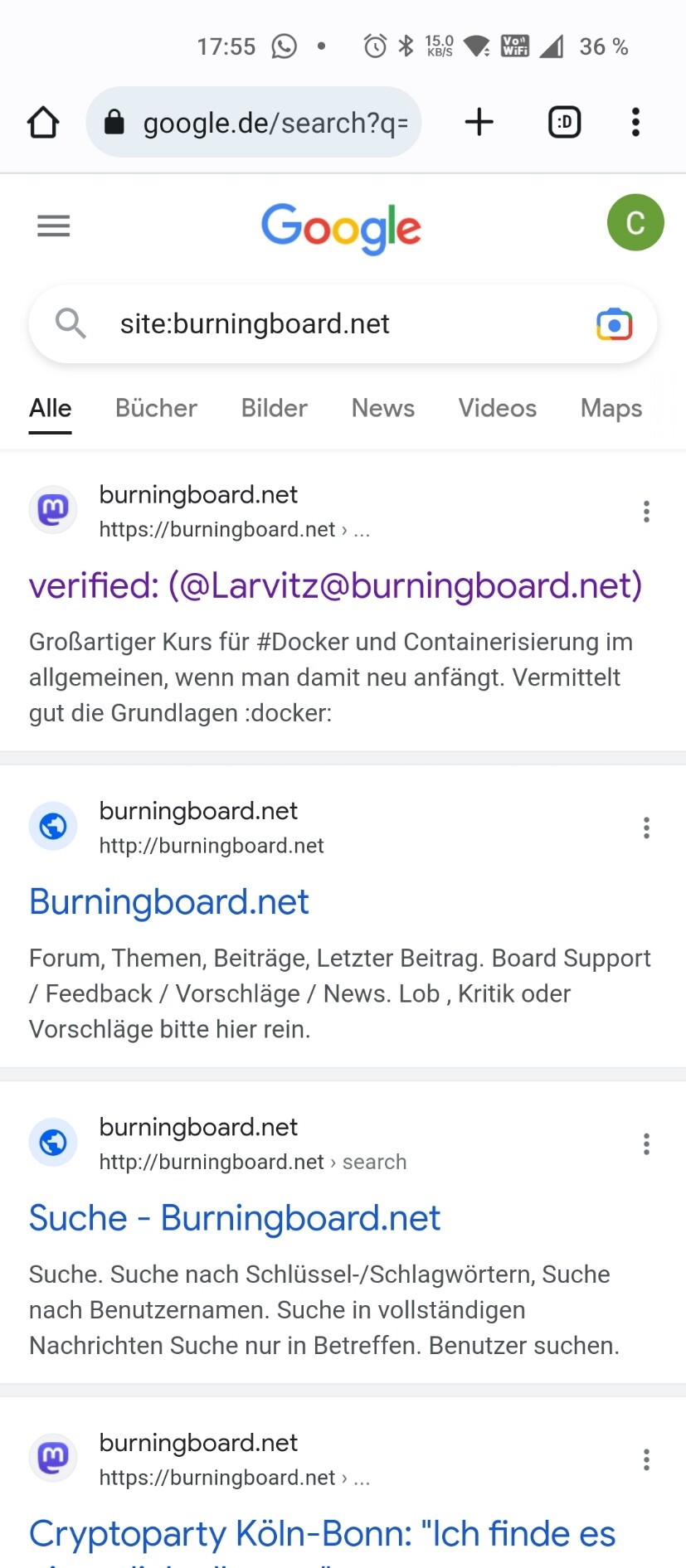Switch to the Videos tab

[x=497, y=408]
